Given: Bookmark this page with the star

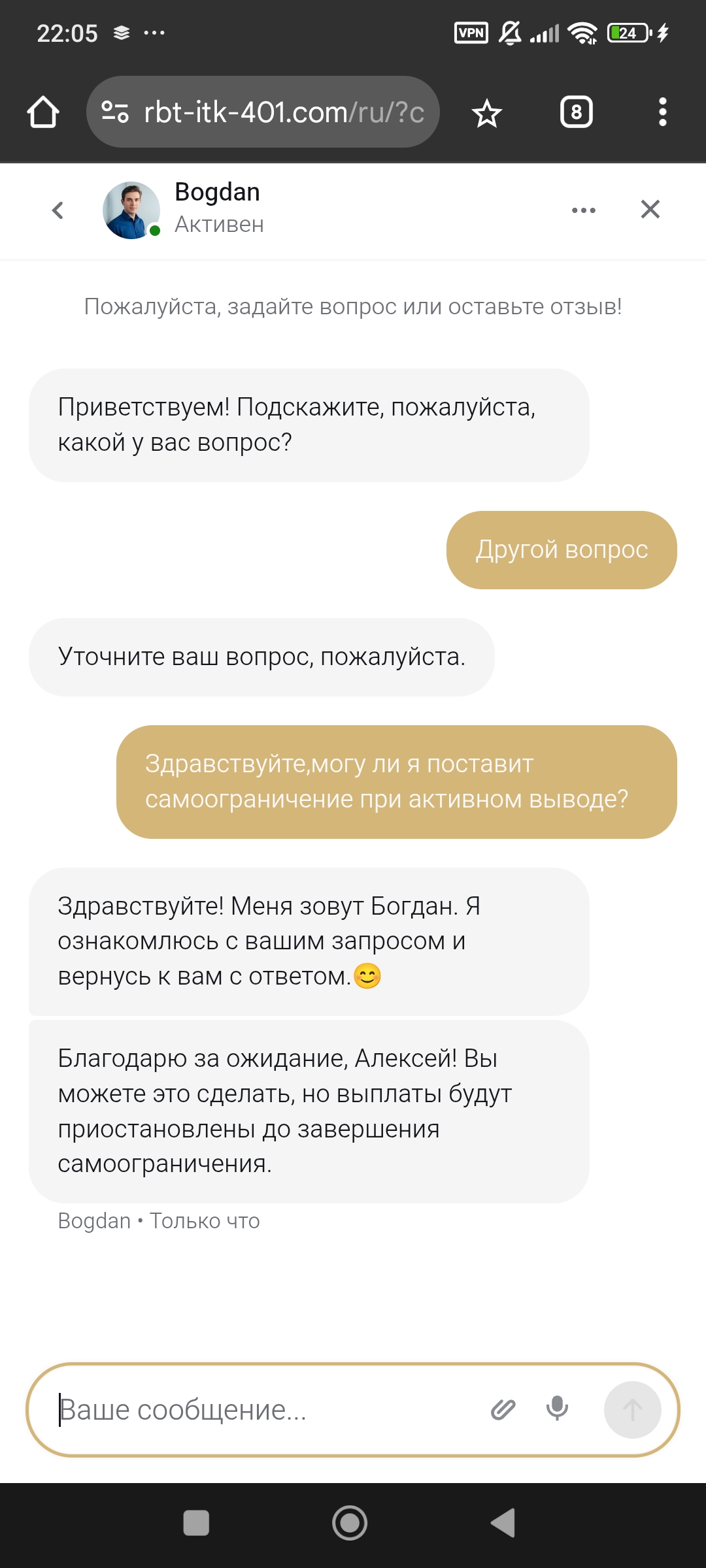Looking at the screenshot, I should tap(486, 114).
